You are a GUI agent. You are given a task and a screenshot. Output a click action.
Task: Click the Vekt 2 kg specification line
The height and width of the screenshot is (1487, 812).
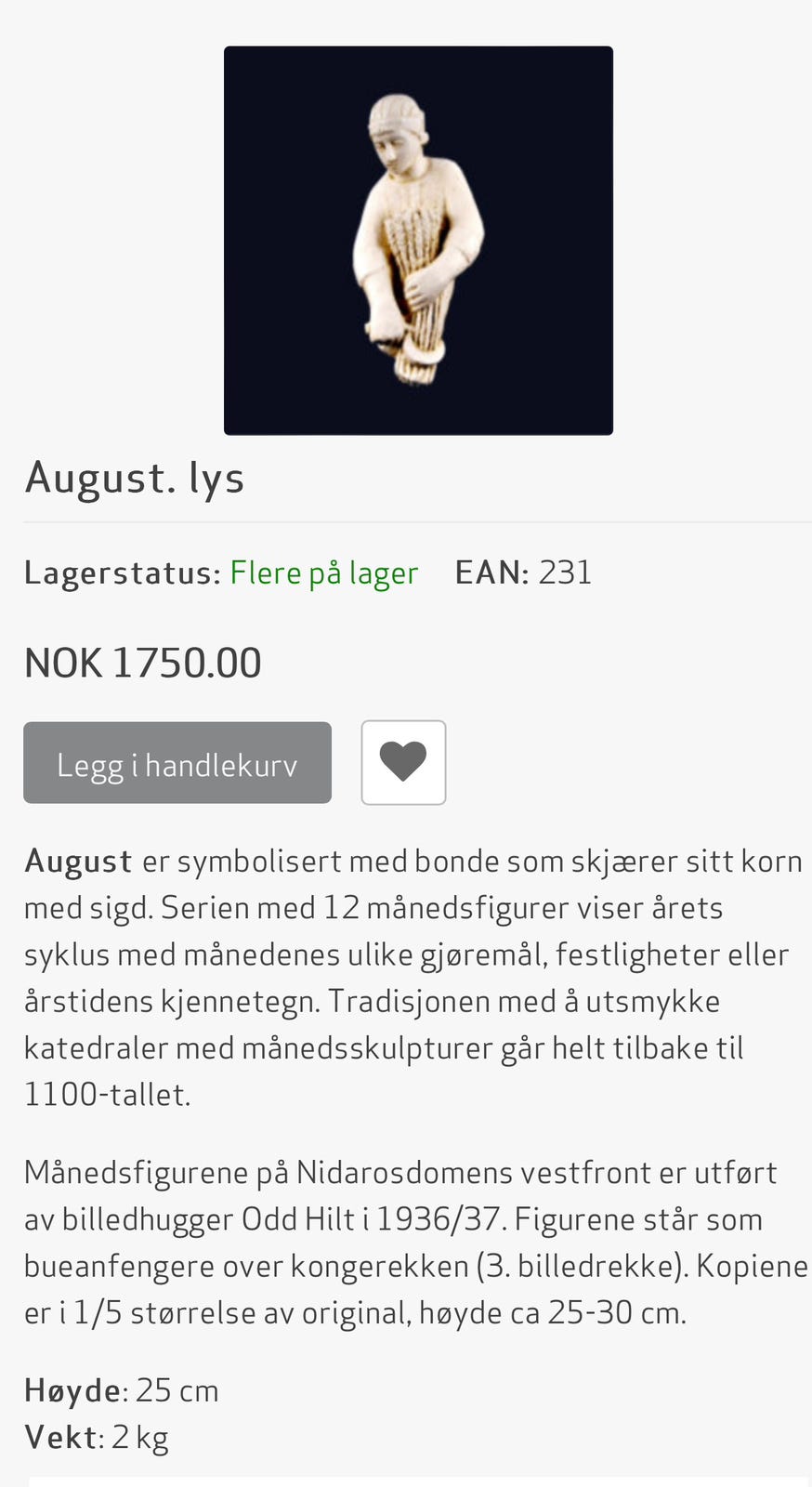96,1435
